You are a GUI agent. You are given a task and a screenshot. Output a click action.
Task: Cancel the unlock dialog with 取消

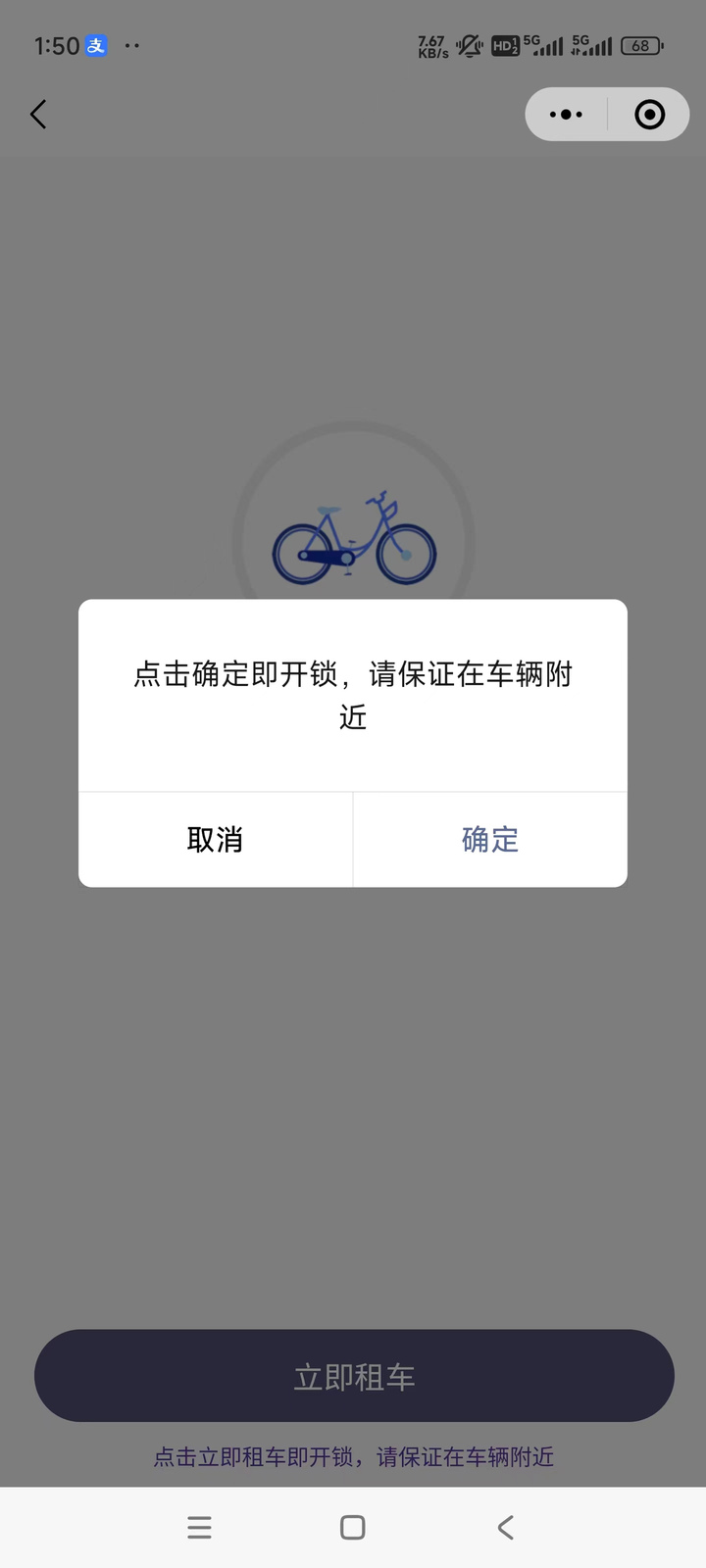[x=216, y=840]
